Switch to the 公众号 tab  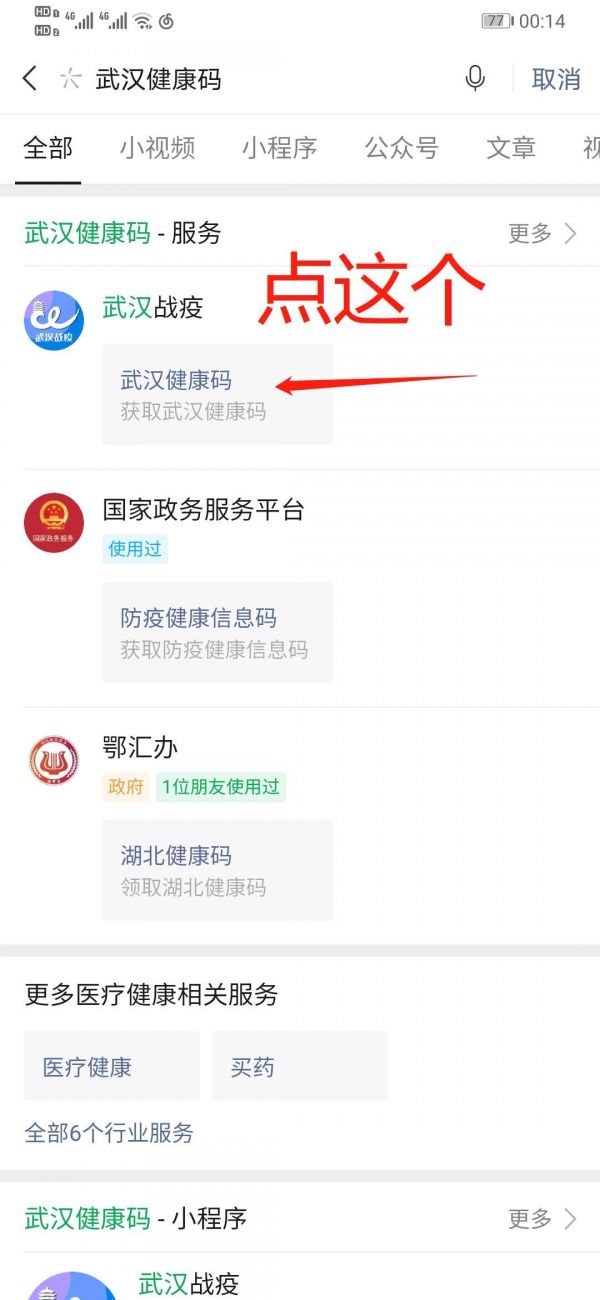pos(401,148)
